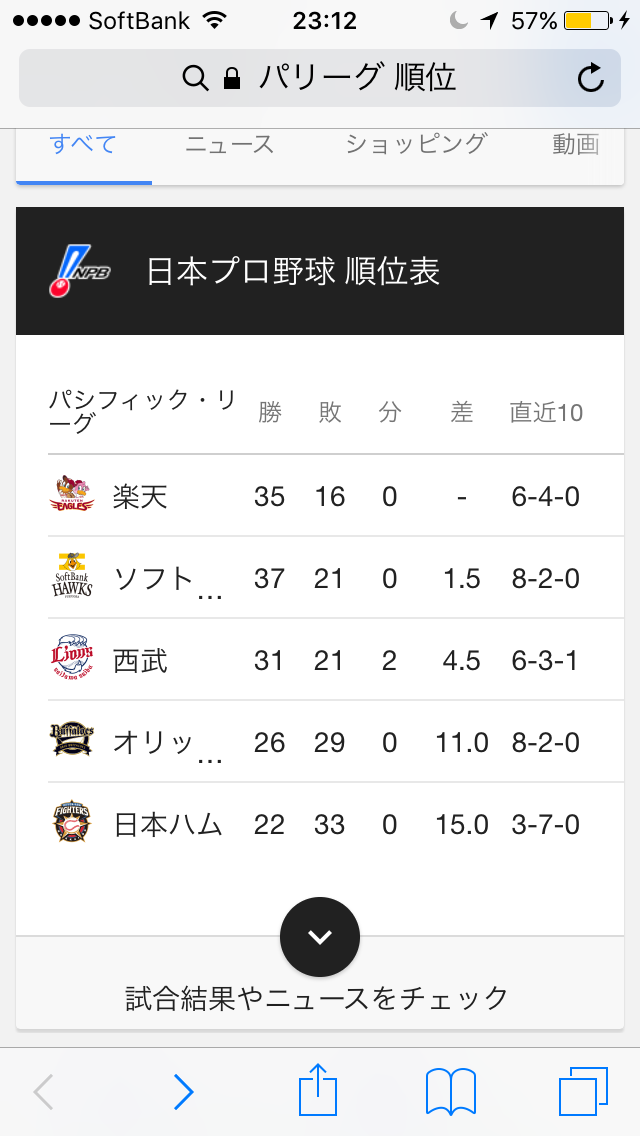640x1136 pixels.
Task: Reload the current page
Action: (591, 78)
